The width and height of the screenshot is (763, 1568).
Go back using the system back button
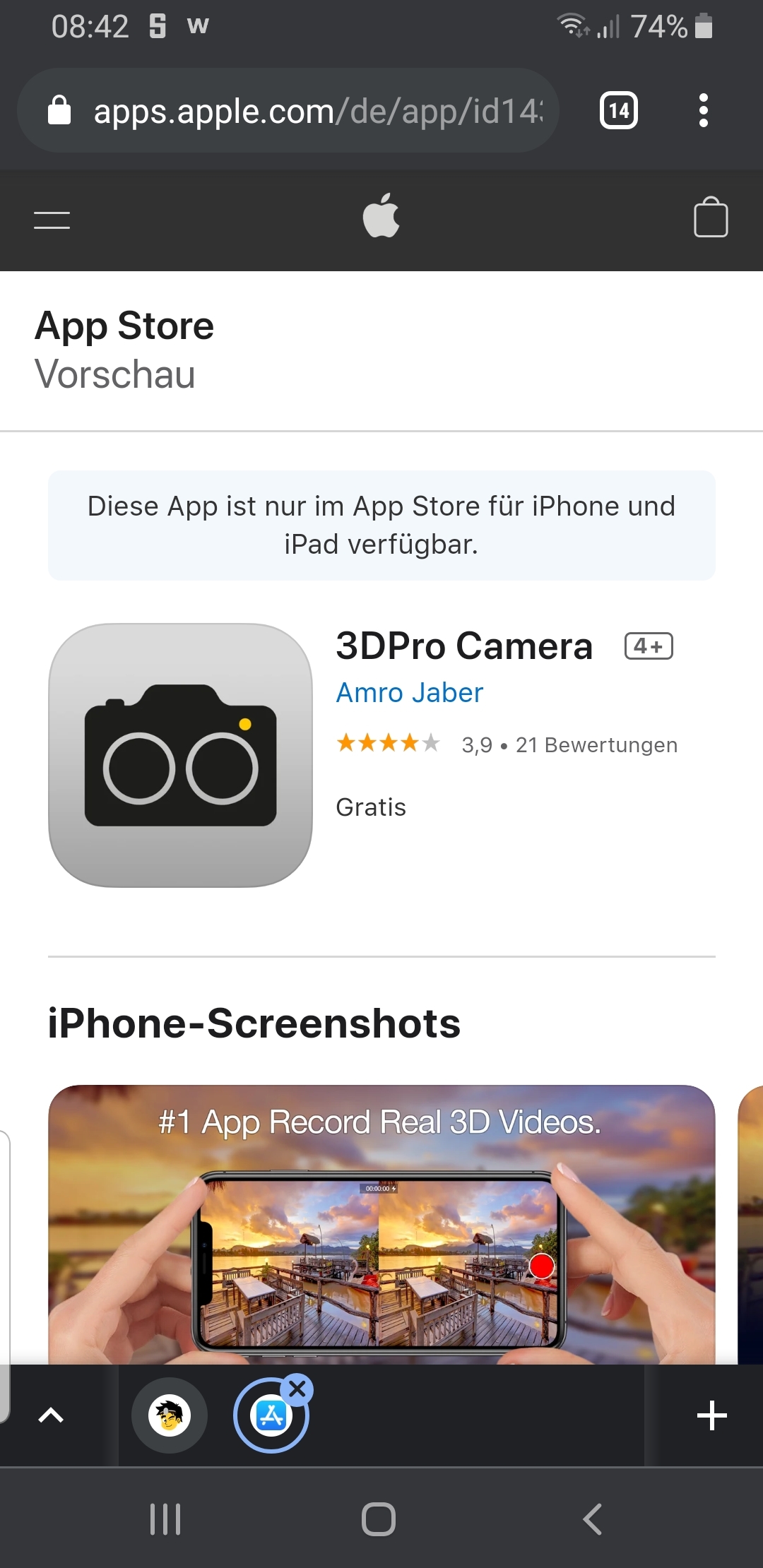coord(592,1519)
